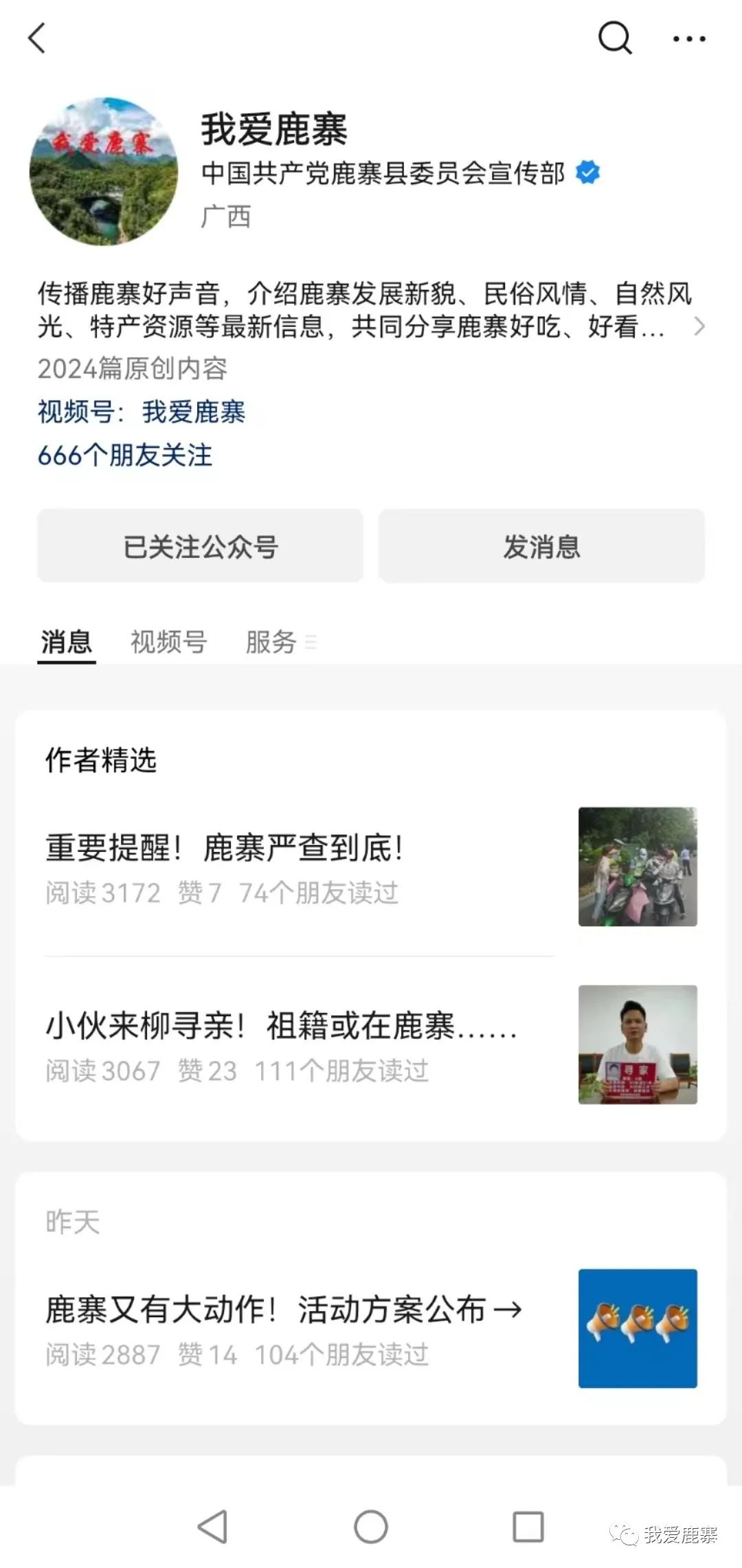Viewport: 742px width, 1568px height.
Task: Expand the full account description
Action: pos(699,326)
